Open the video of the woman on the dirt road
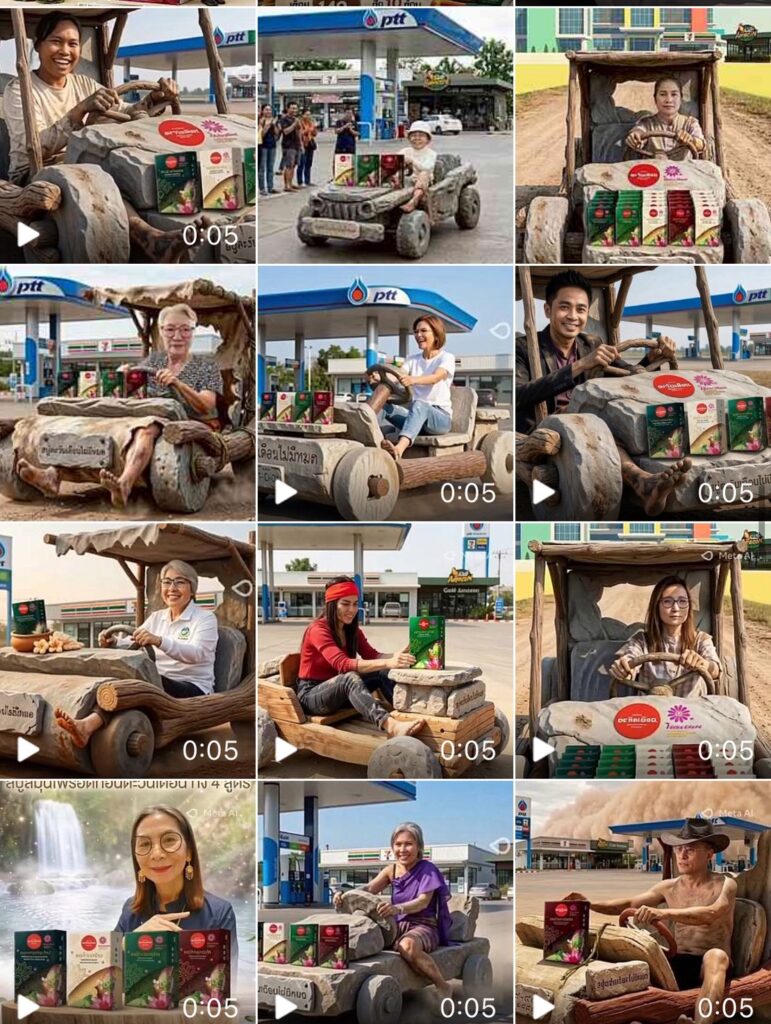This screenshot has height=1024, width=771. (x=643, y=135)
